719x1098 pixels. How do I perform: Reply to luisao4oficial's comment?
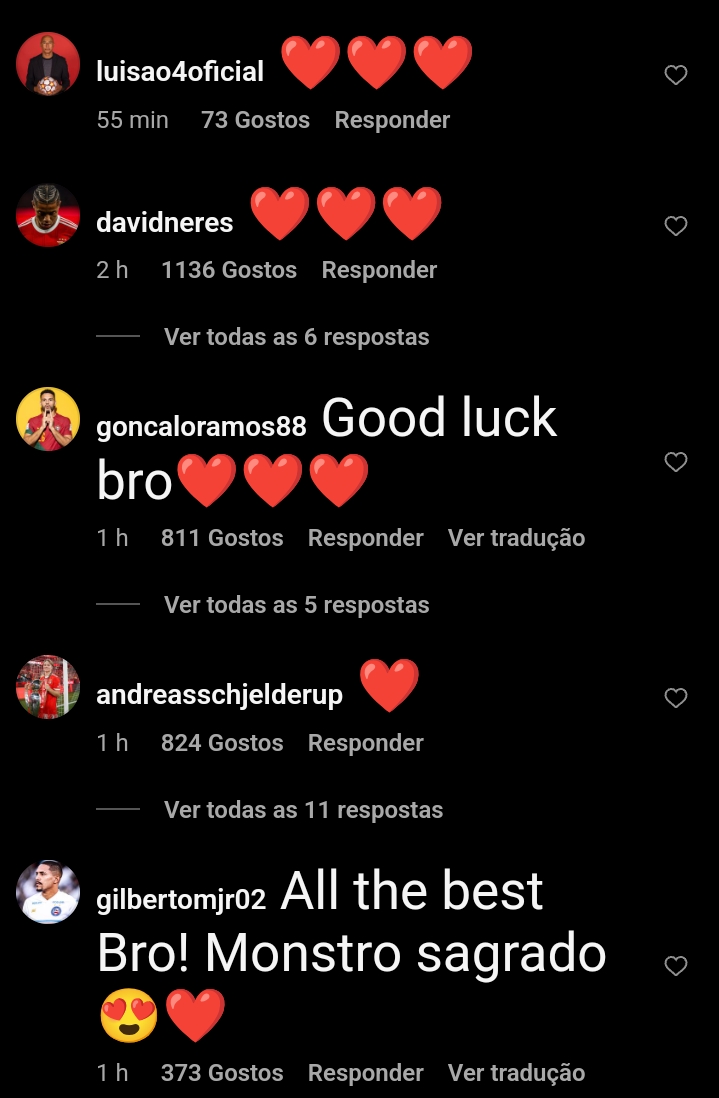(392, 120)
